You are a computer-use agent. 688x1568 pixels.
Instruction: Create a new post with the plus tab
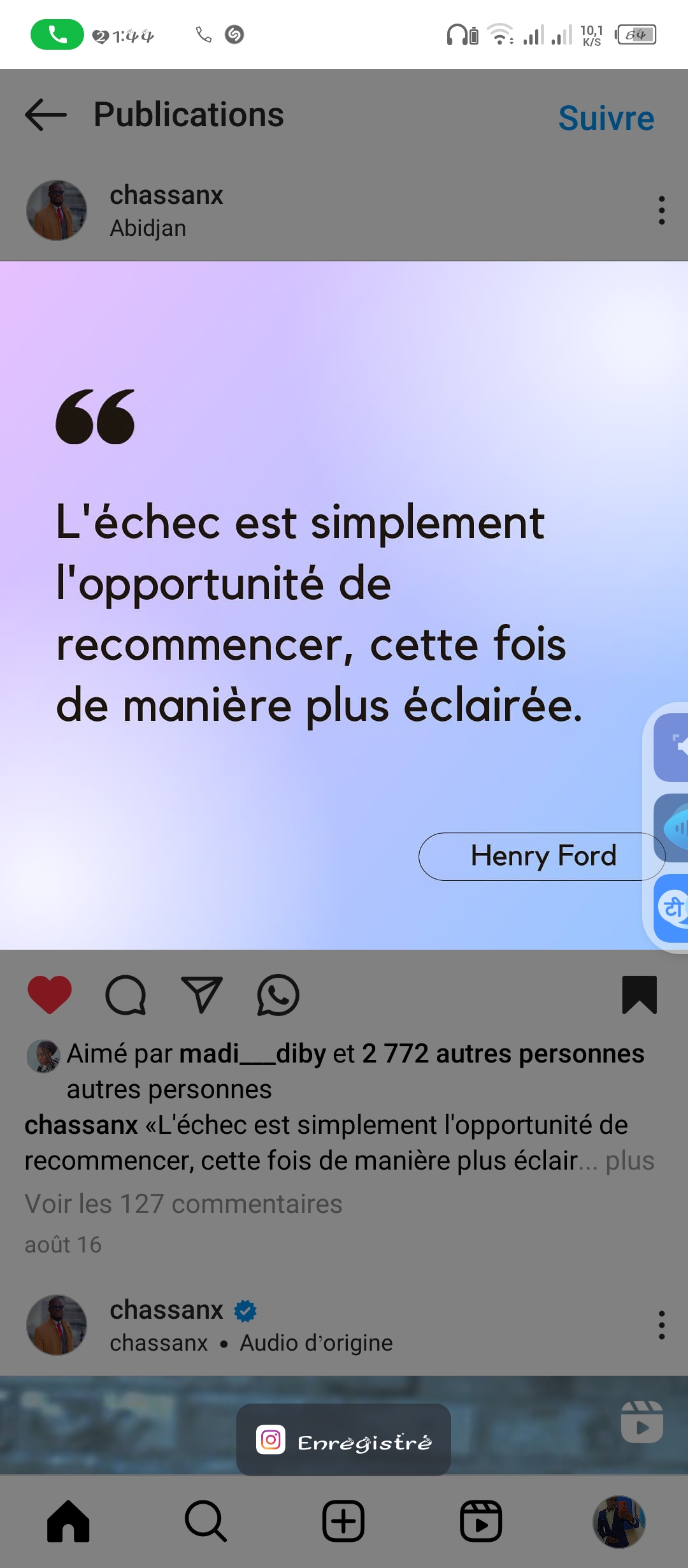[x=343, y=1521]
